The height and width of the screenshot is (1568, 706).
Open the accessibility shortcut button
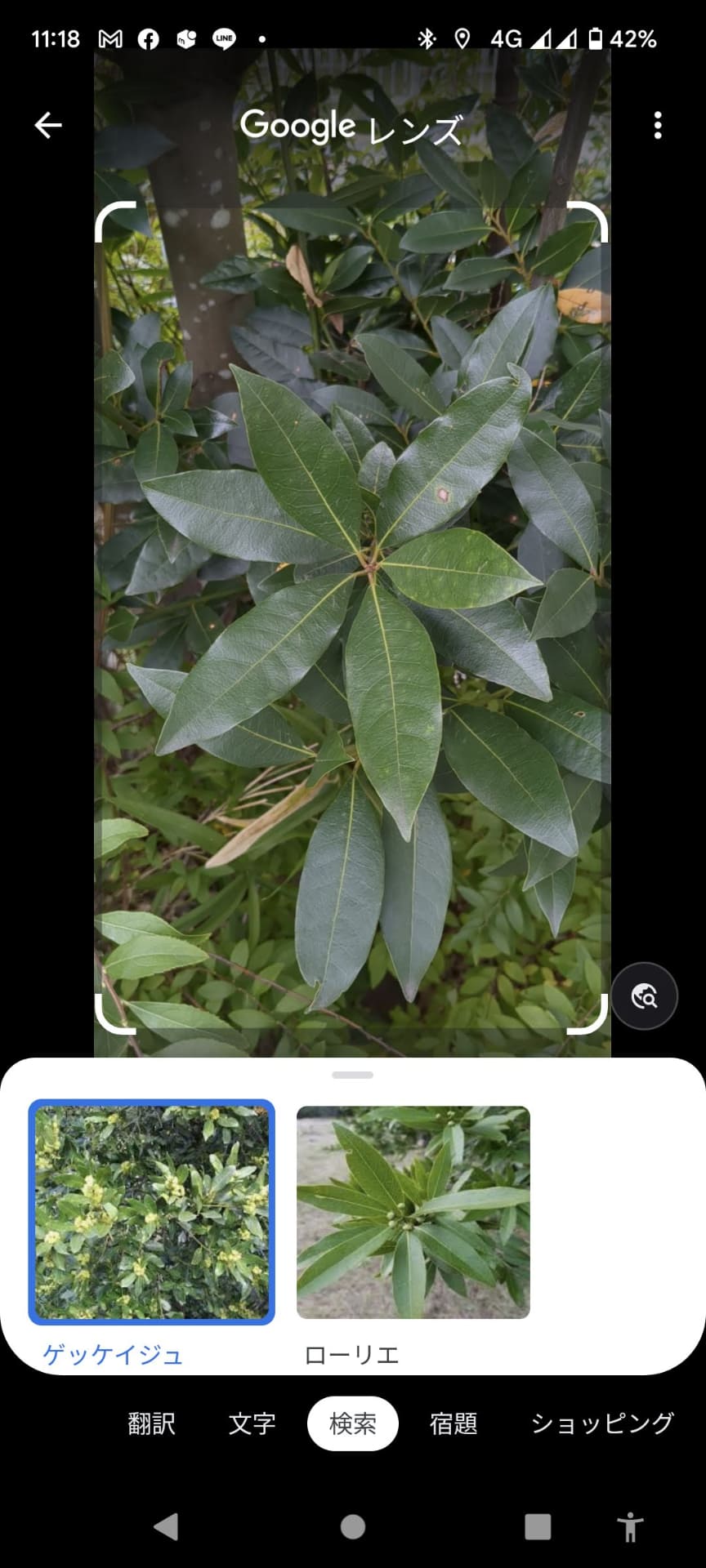point(630,1526)
